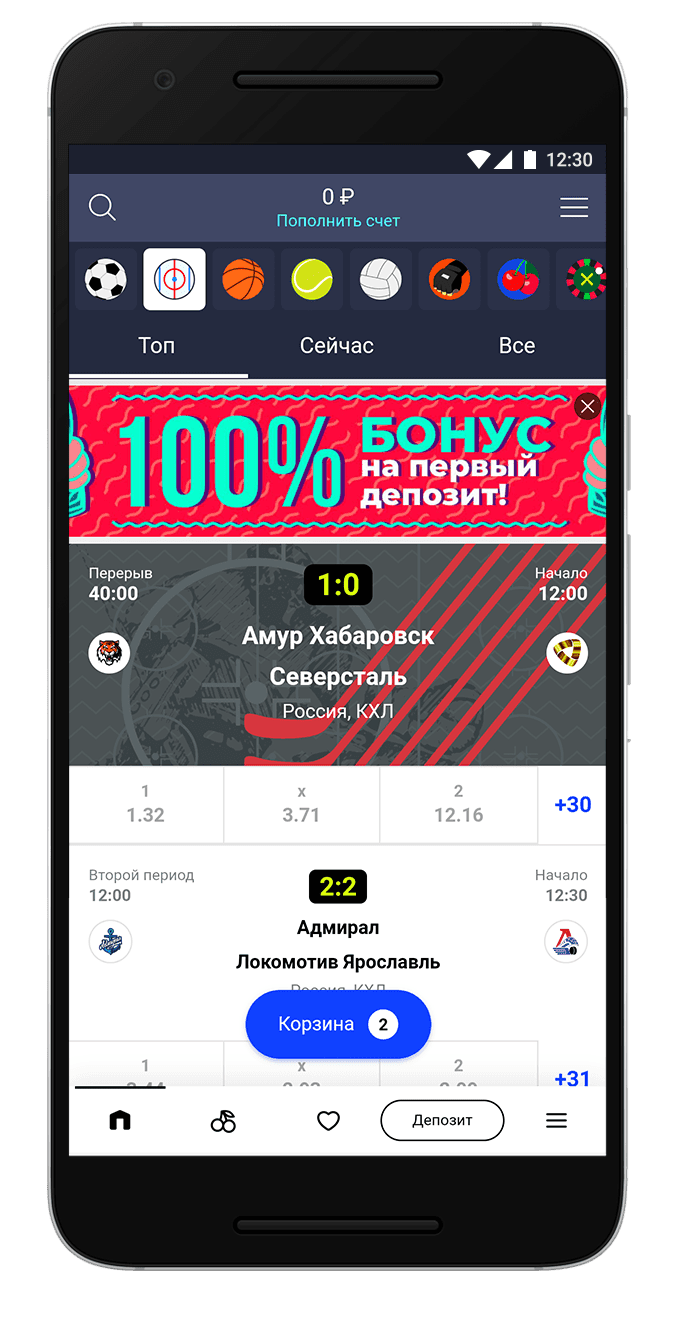Tap Пополнить счет link
Image resolution: width=678 pixels, height=1317 pixels.
338,221
